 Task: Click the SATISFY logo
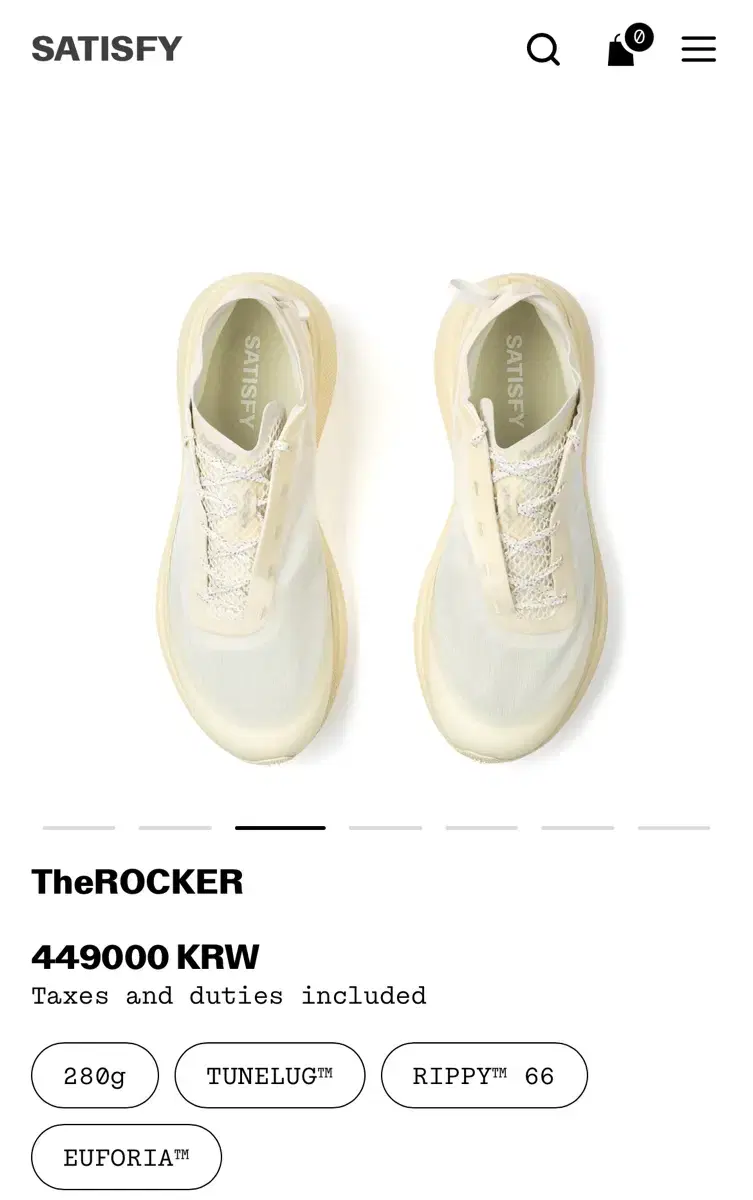coord(106,48)
